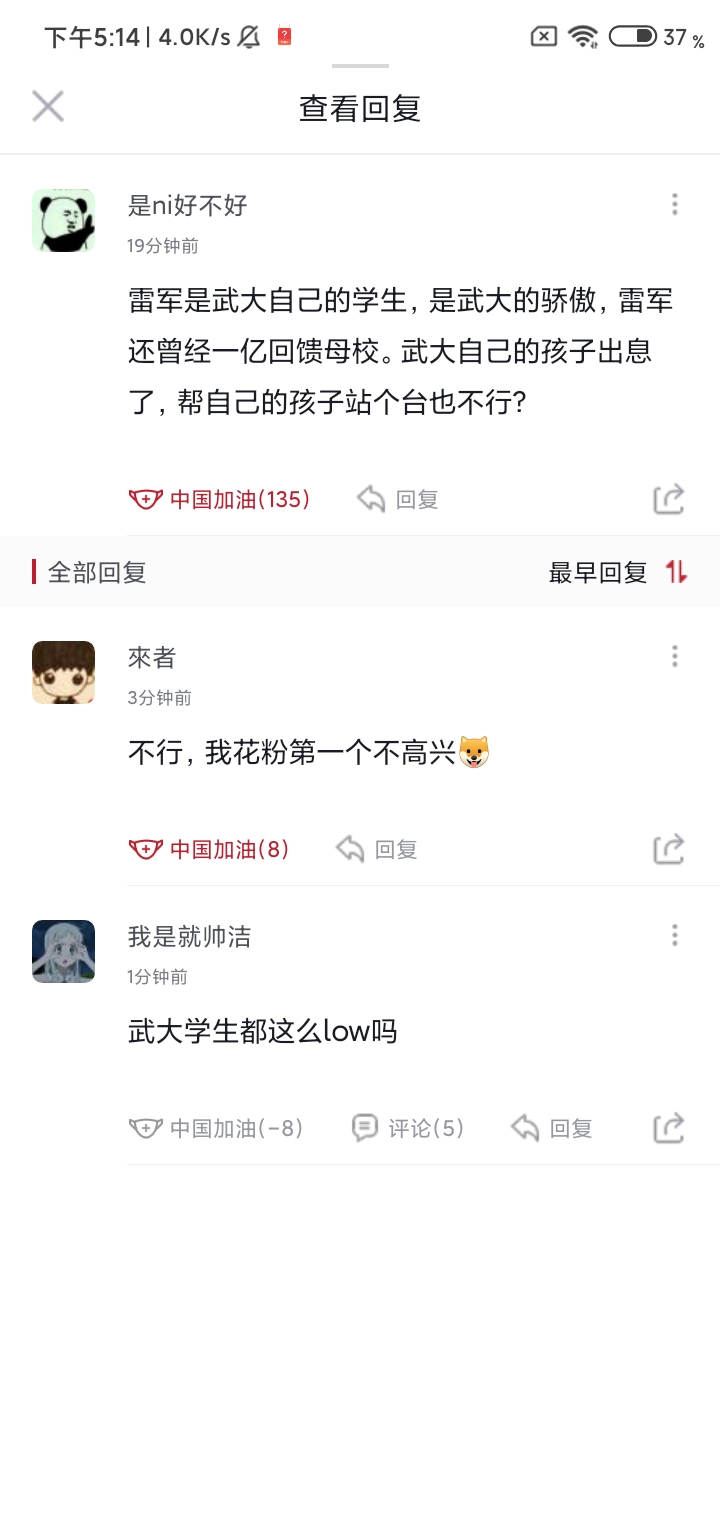Open 我是就帅洁's profile avatar
Viewport: 720px width, 1520px height.
63,951
